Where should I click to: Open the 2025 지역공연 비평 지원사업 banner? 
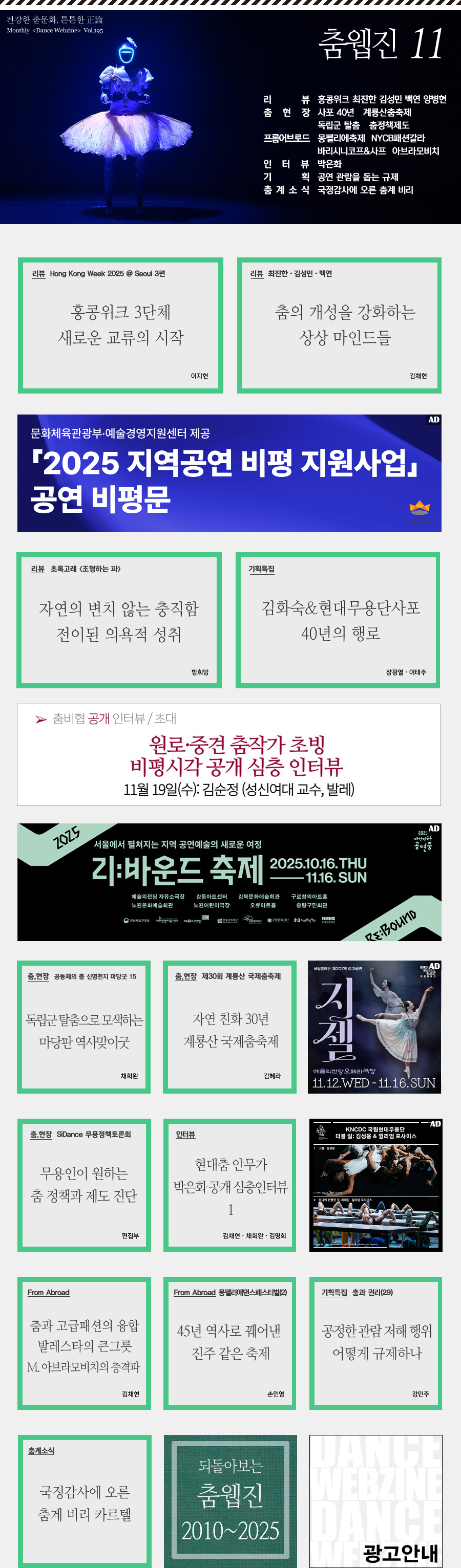pos(229,473)
